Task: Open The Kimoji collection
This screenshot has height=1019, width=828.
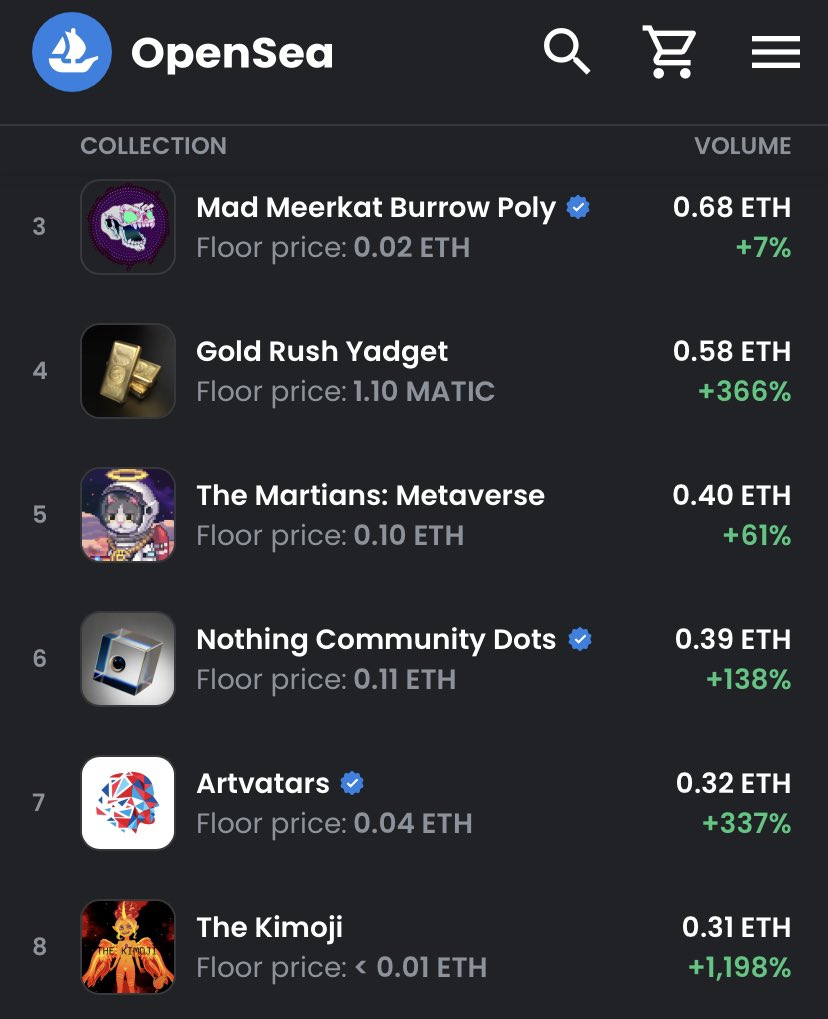Action: [x=414, y=947]
